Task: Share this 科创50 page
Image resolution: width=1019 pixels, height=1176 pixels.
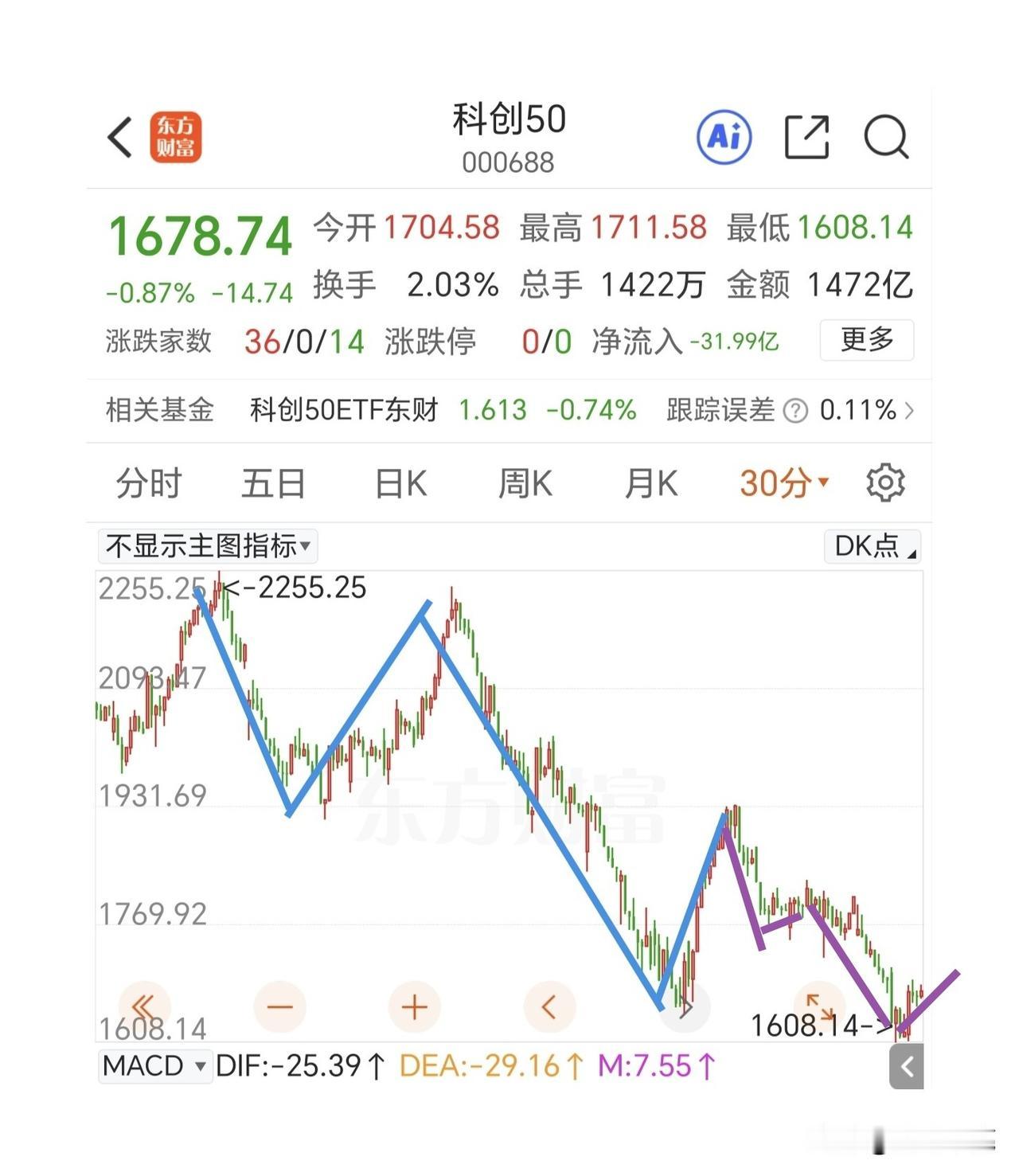Action: click(806, 137)
